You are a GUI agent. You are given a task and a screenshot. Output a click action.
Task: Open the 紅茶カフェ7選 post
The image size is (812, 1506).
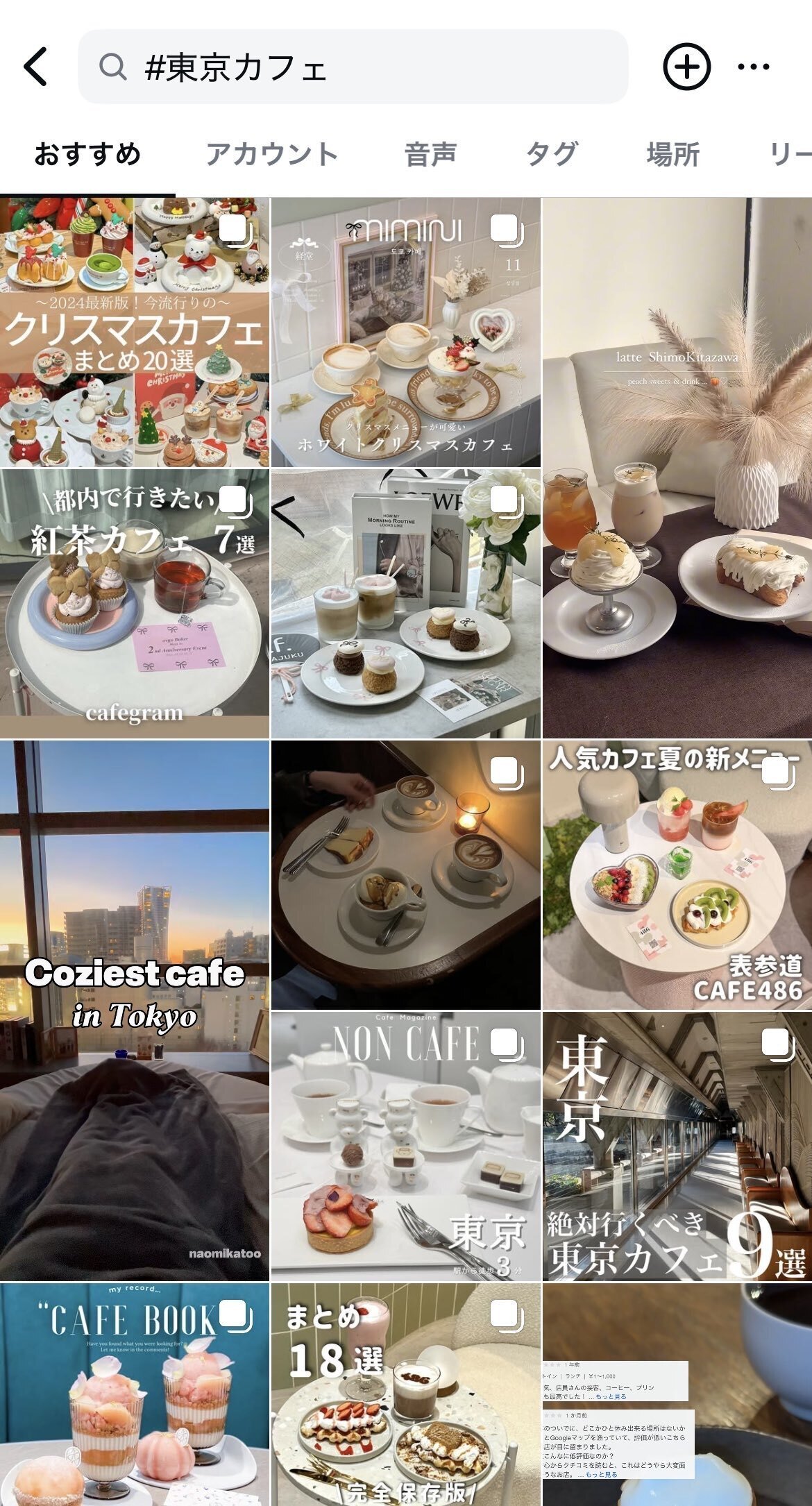(135, 602)
